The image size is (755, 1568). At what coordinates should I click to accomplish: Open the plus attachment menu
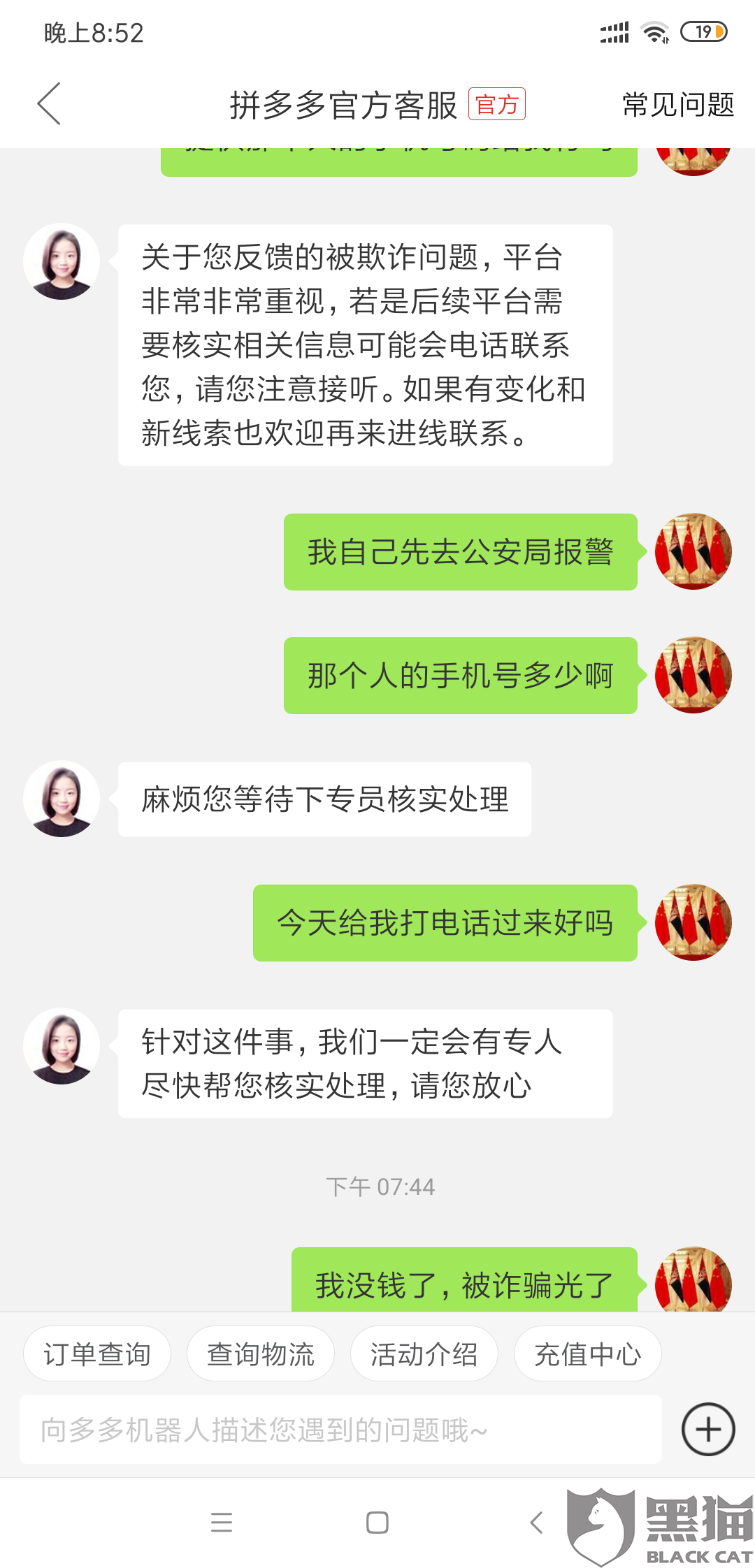[708, 1430]
